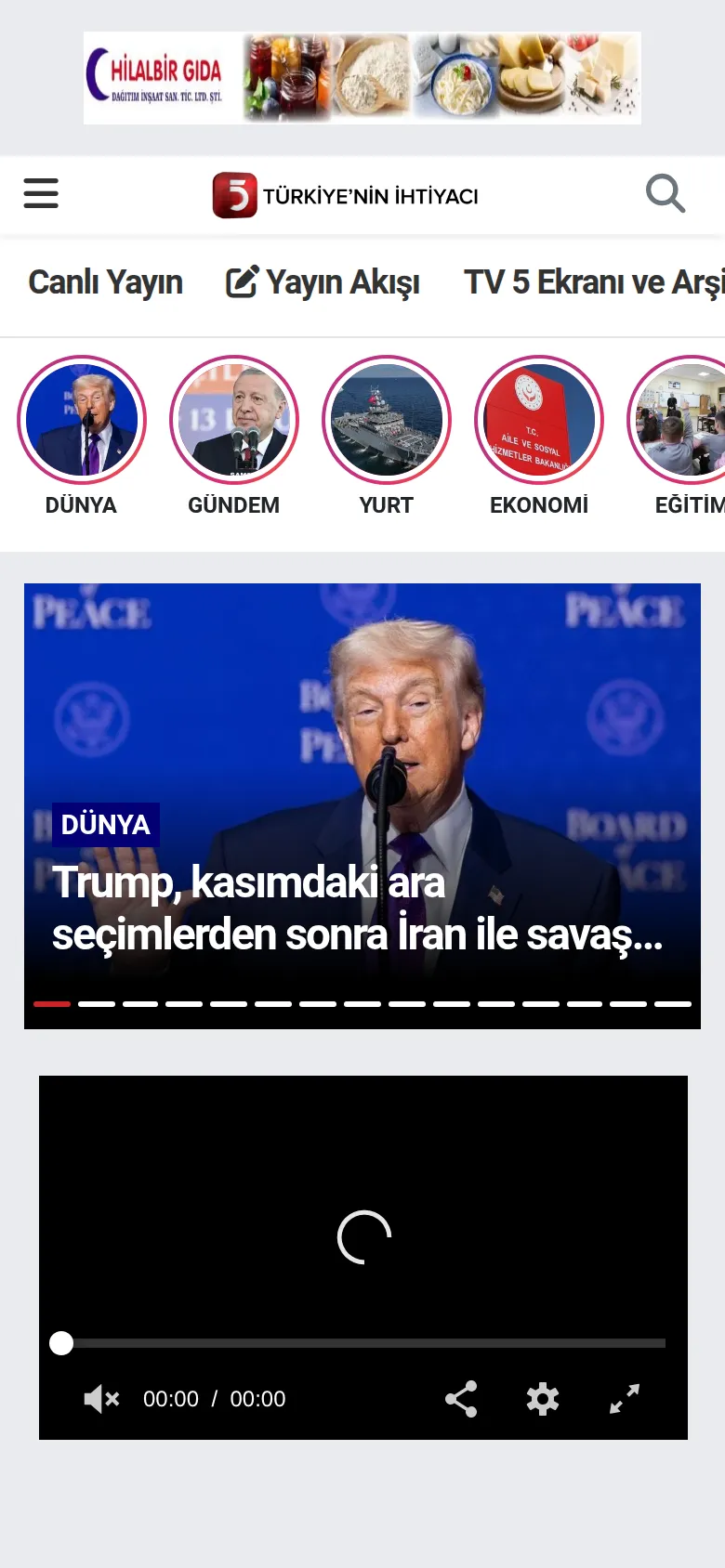
Task: Open the Hilalbir Gıda ad banner
Action: pyautogui.click(x=362, y=78)
